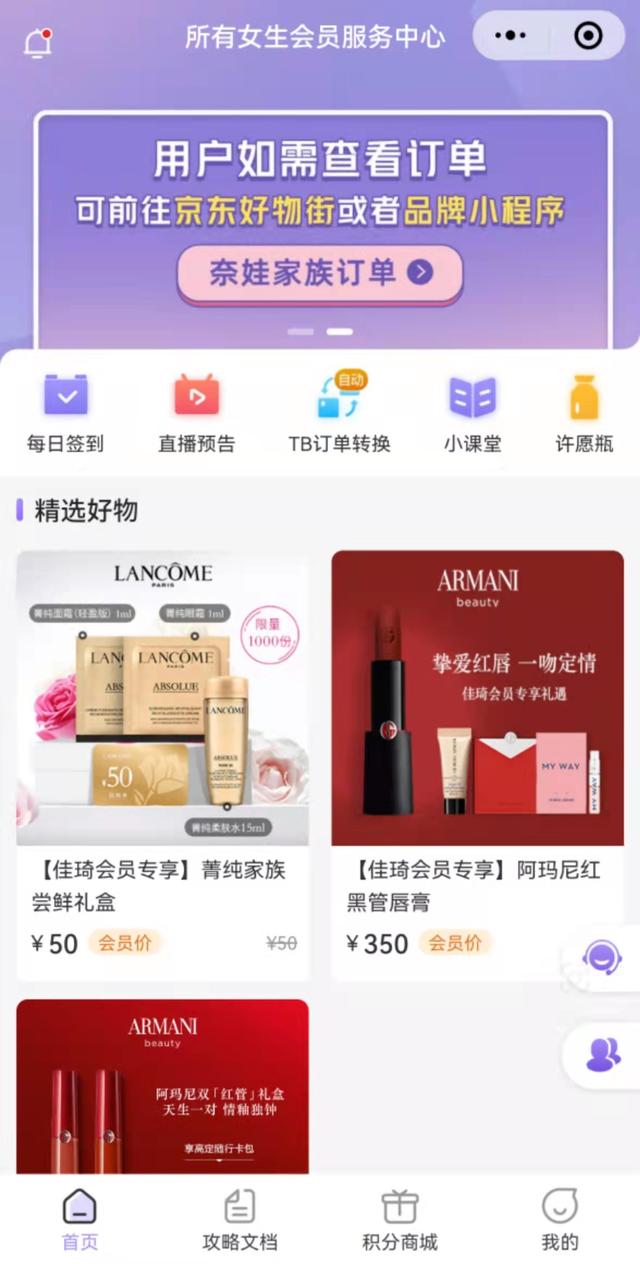Contact customer service via the headset icon
The height and width of the screenshot is (1264, 640).
(602, 958)
